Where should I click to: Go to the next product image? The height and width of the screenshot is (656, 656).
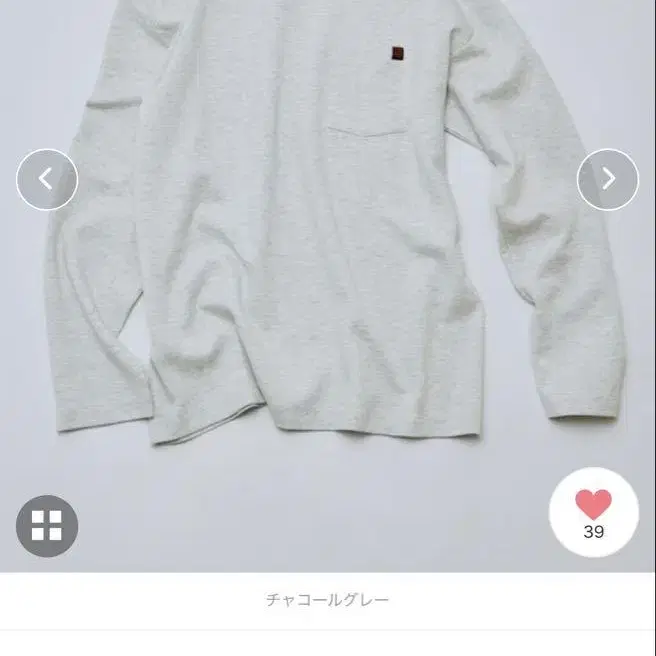click(608, 179)
